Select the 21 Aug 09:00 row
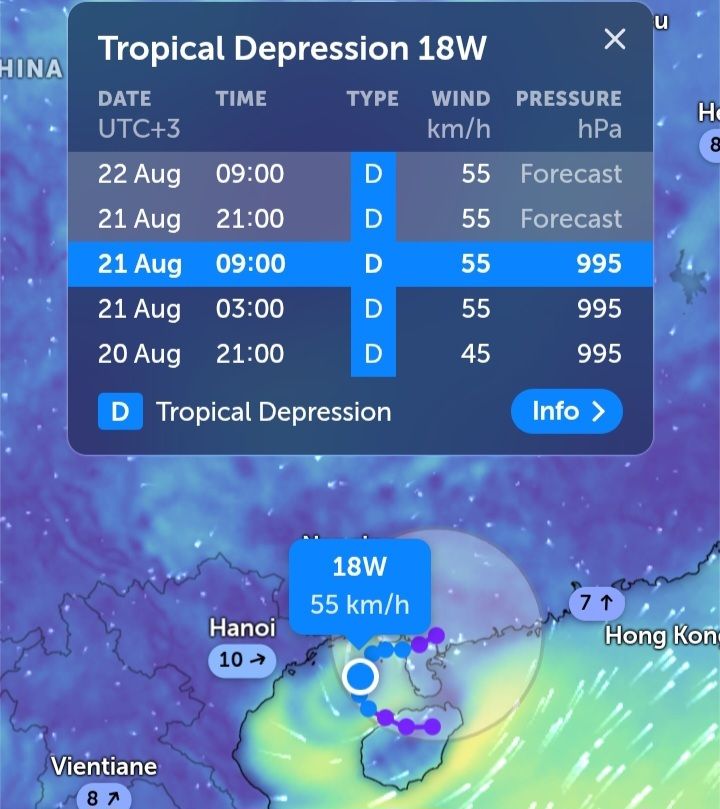This screenshot has height=809, width=720. [361, 264]
